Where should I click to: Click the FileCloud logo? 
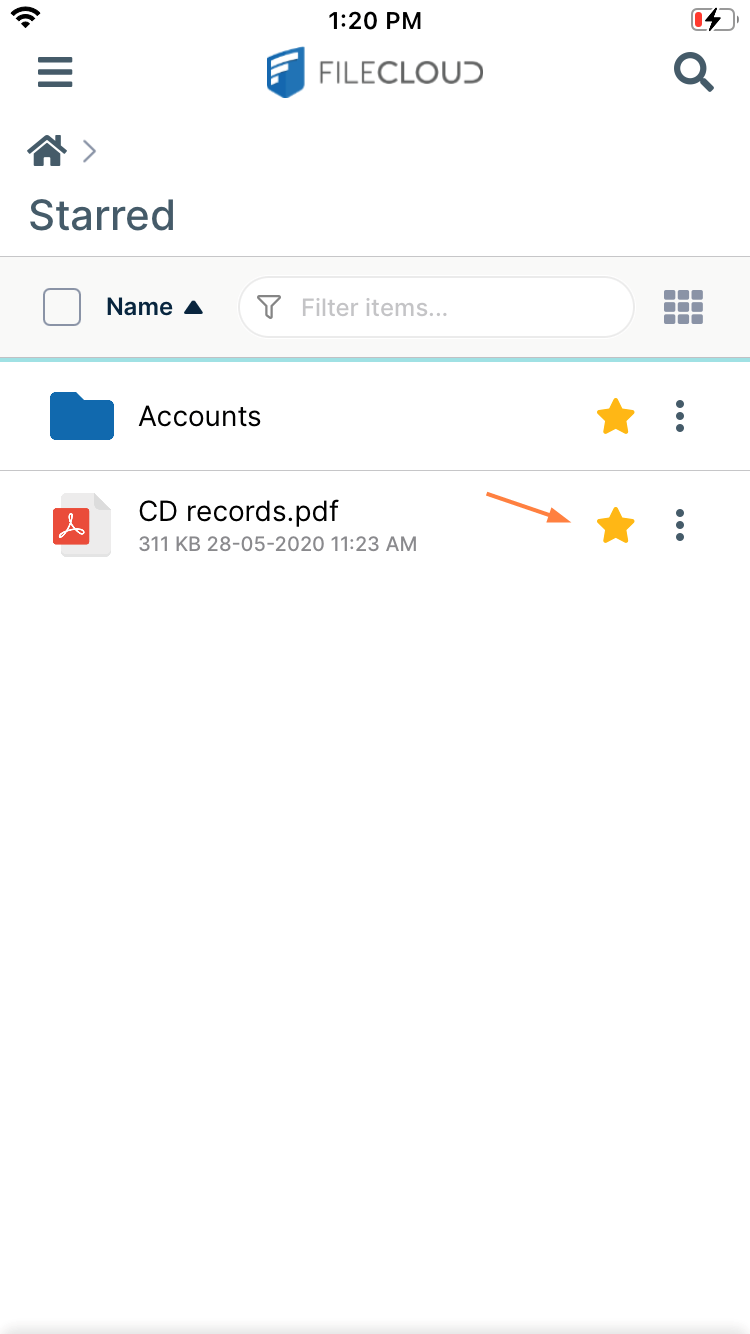375,72
